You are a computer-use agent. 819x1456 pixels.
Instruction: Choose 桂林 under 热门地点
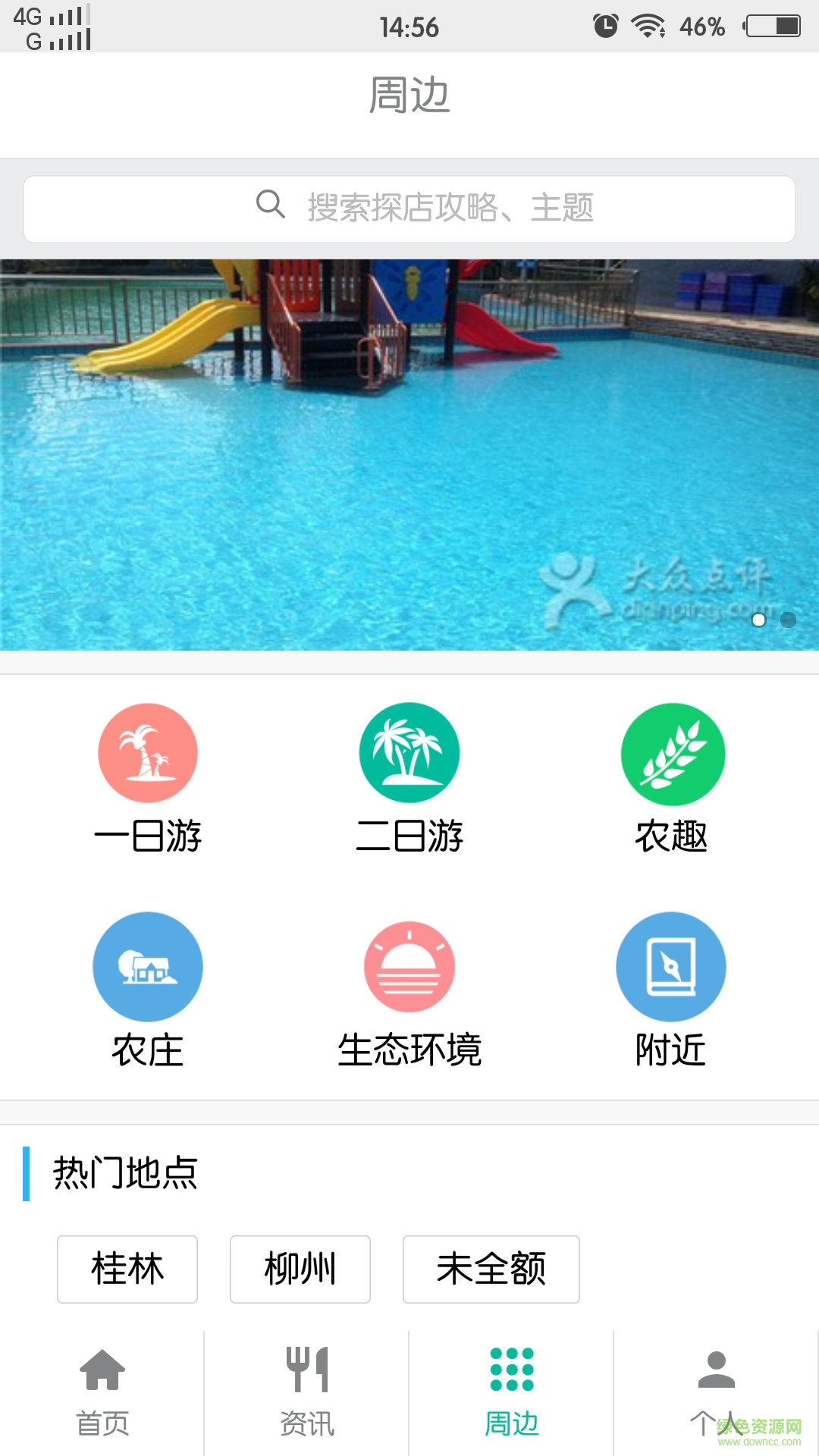click(127, 1269)
